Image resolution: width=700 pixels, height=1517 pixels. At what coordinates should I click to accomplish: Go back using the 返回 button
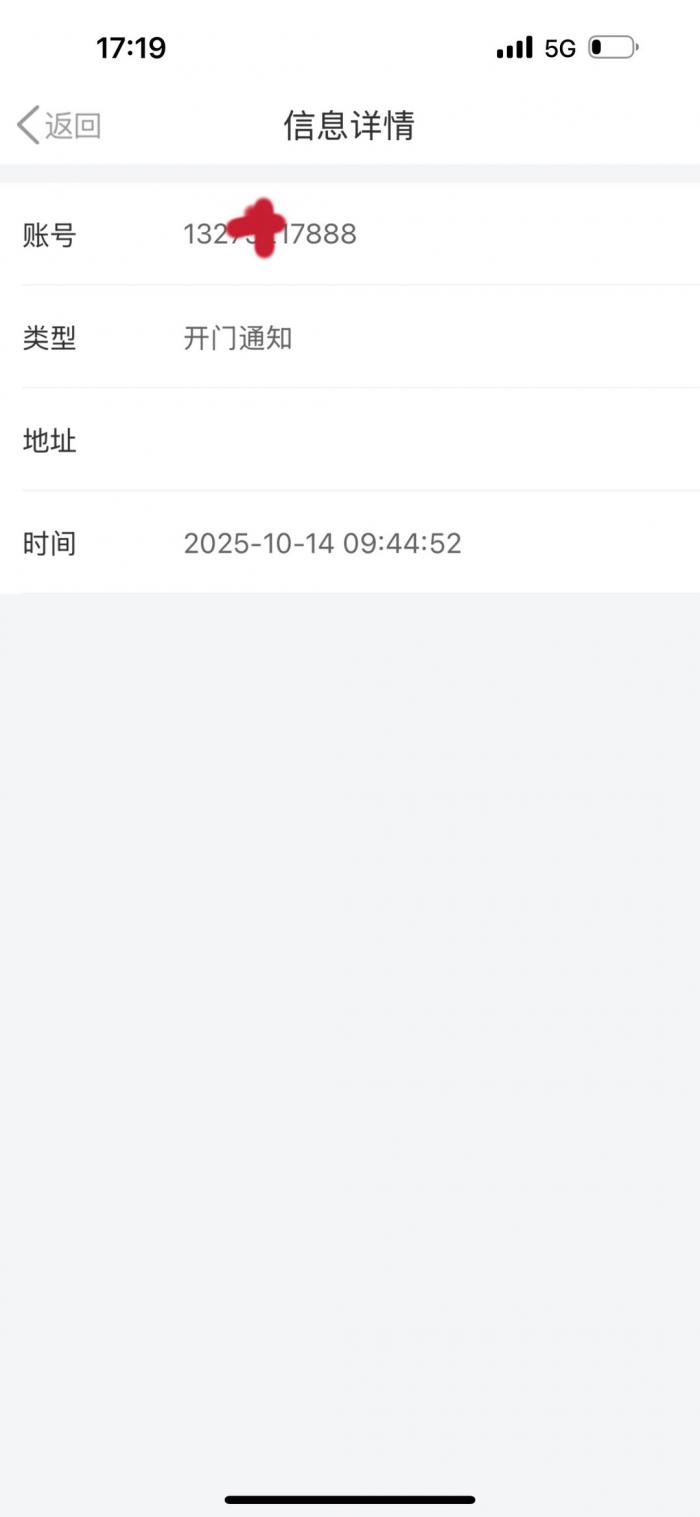pos(59,126)
